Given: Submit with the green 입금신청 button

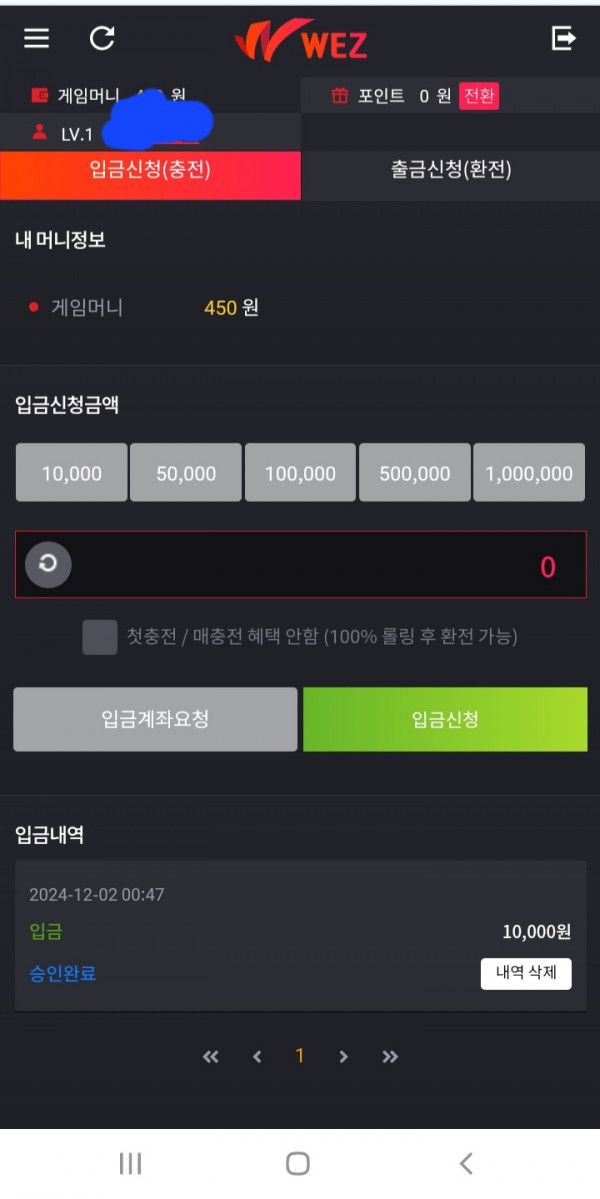Looking at the screenshot, I should tap(445, 719).
